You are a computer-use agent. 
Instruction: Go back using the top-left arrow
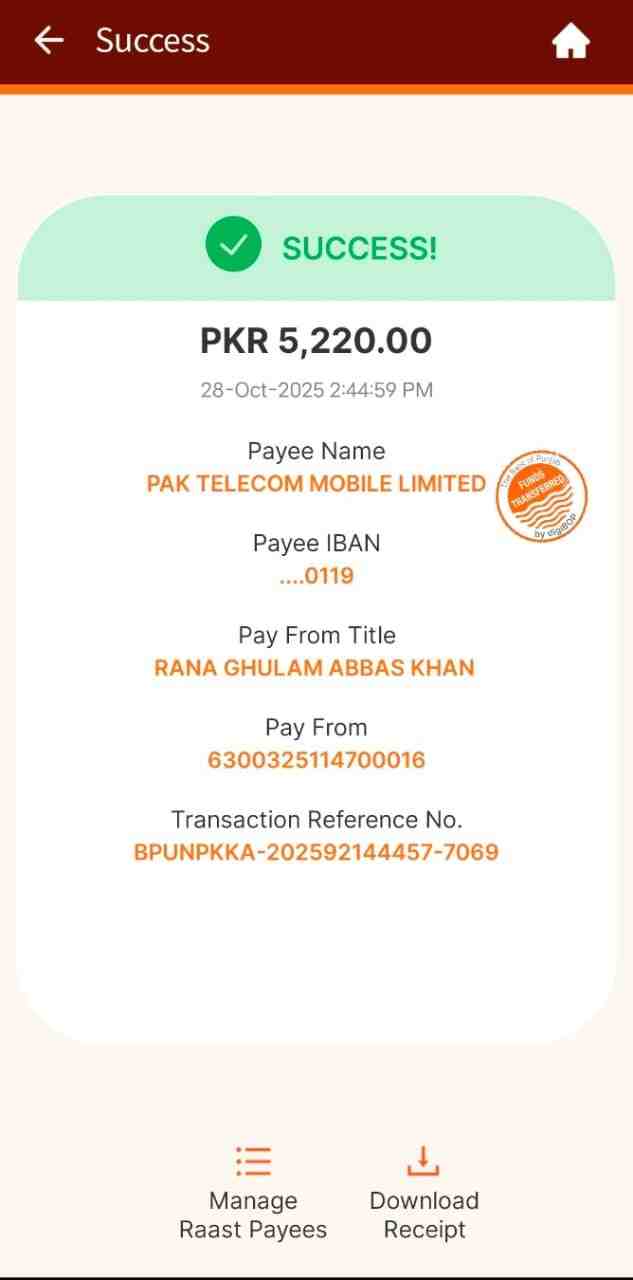[48, 41]
